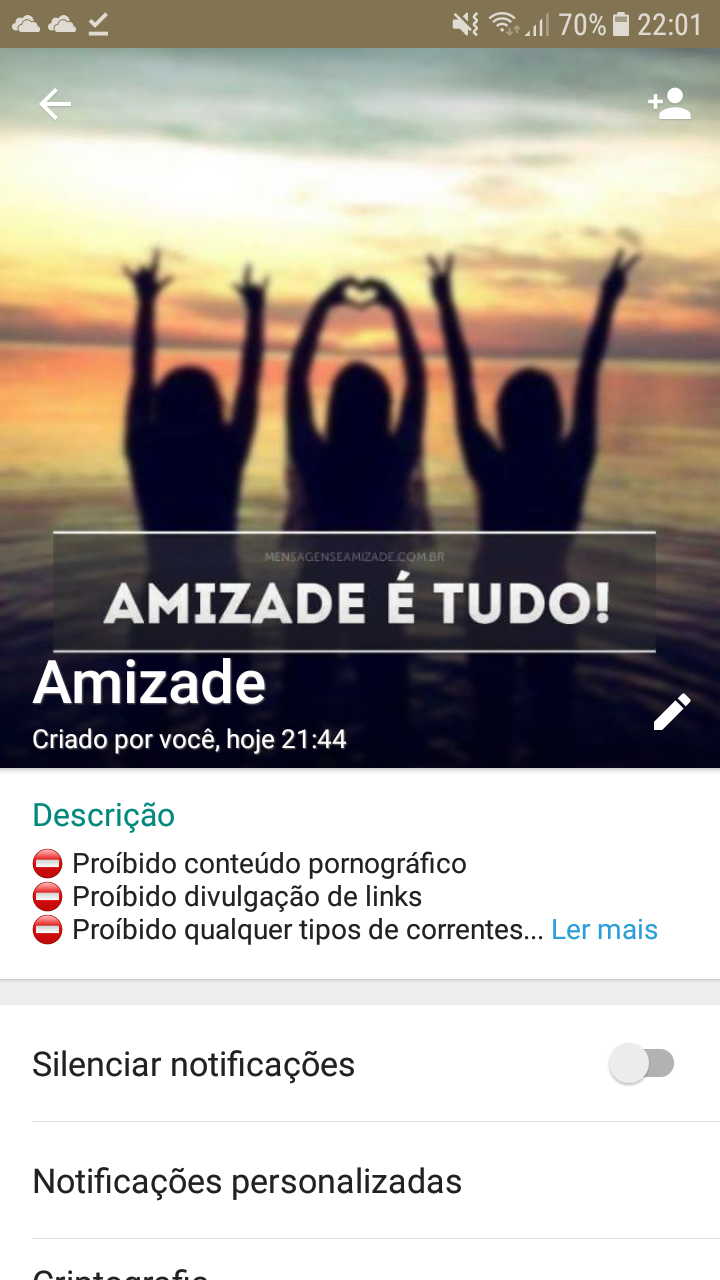Tap the cloud sync icon in status bar
This screenshot has width=720, height=1280.
(x=25, y=22)
